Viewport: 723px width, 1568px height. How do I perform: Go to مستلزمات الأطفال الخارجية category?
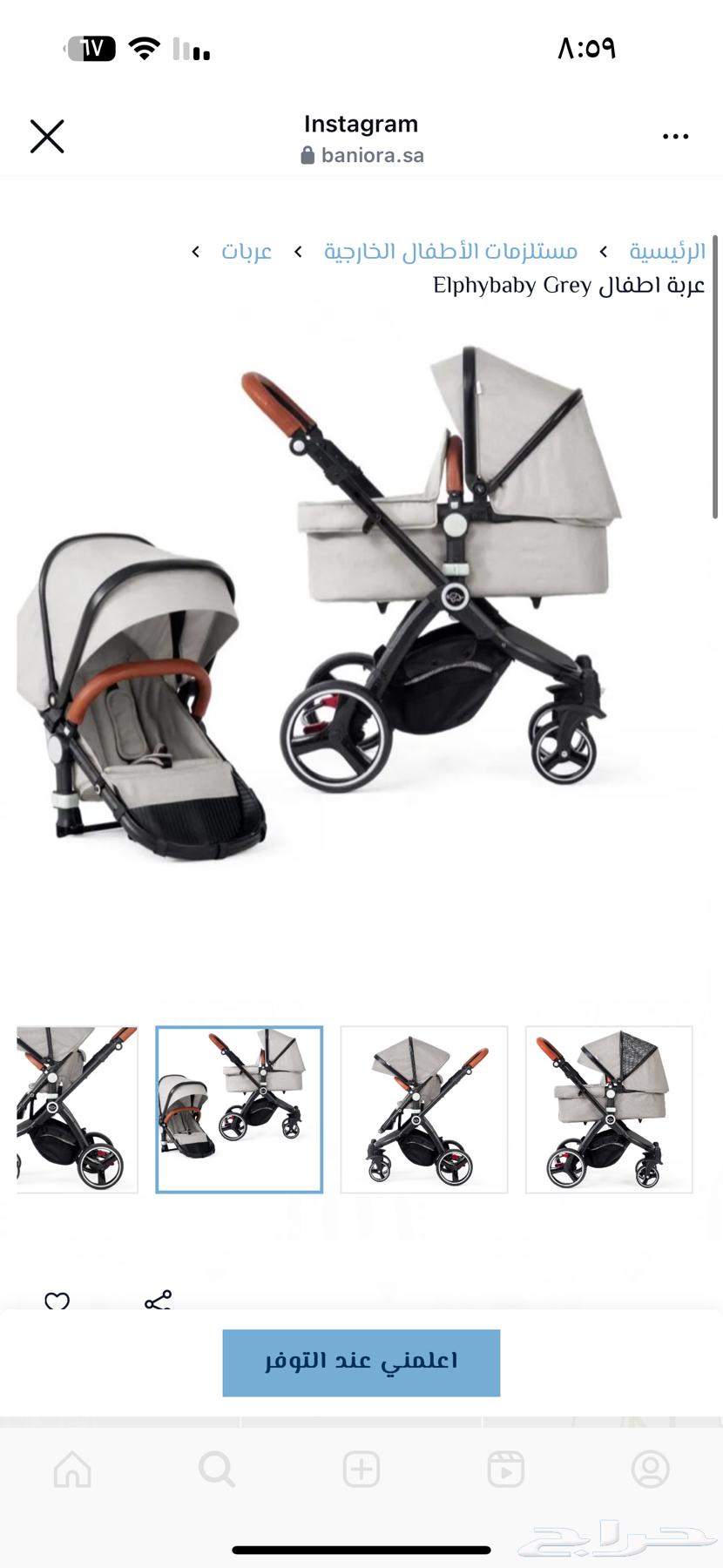(450, 252)
